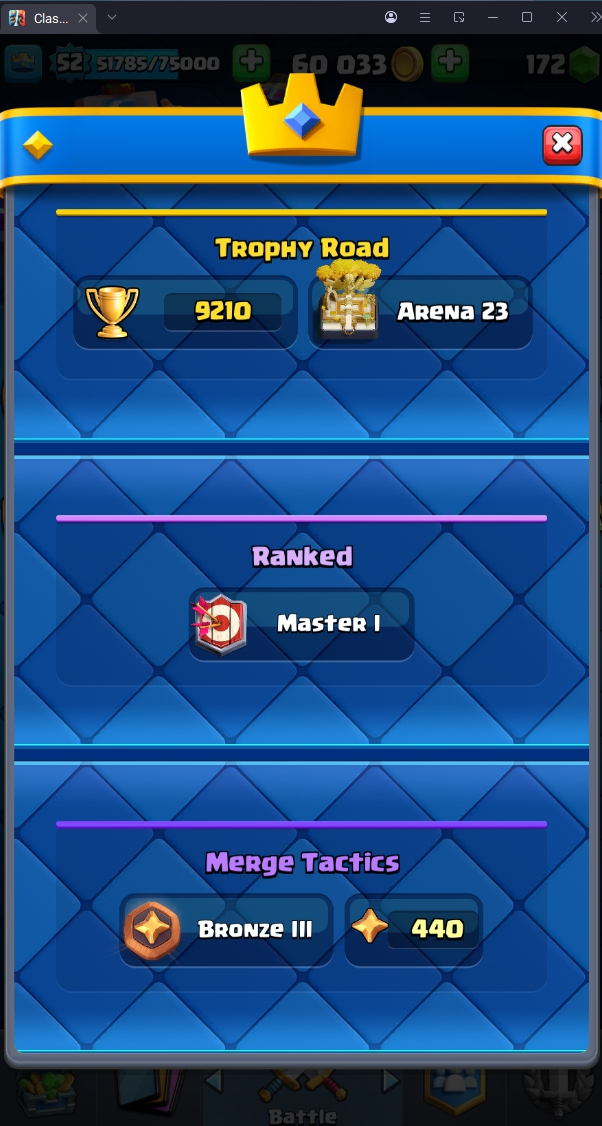Open the Arena 23 tile
Screen dimensions: 602x1126
tap(420, 312)
